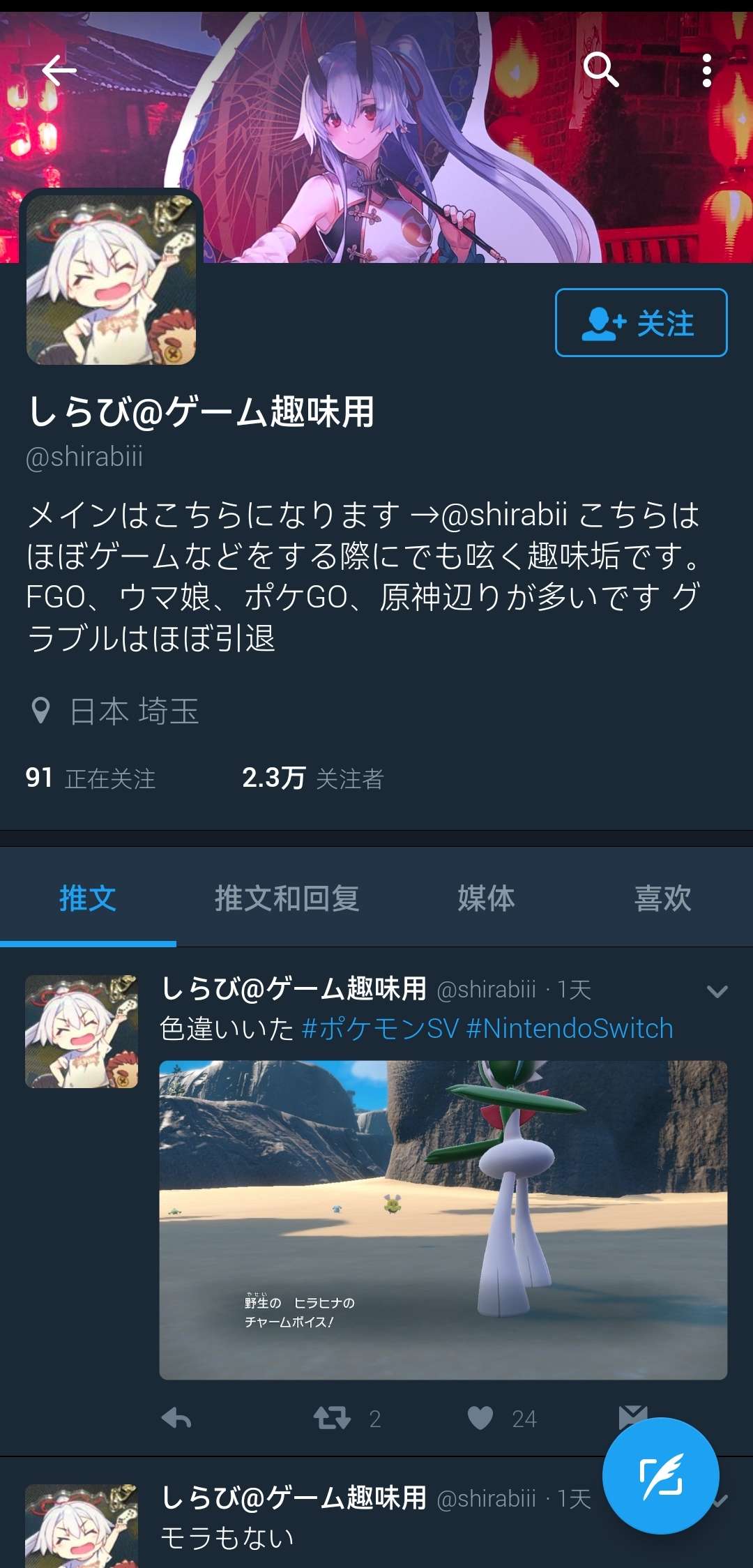Switch to the 推文和回复 tab
This screenshot has width=753, height=1568.
tap(287, 898)
